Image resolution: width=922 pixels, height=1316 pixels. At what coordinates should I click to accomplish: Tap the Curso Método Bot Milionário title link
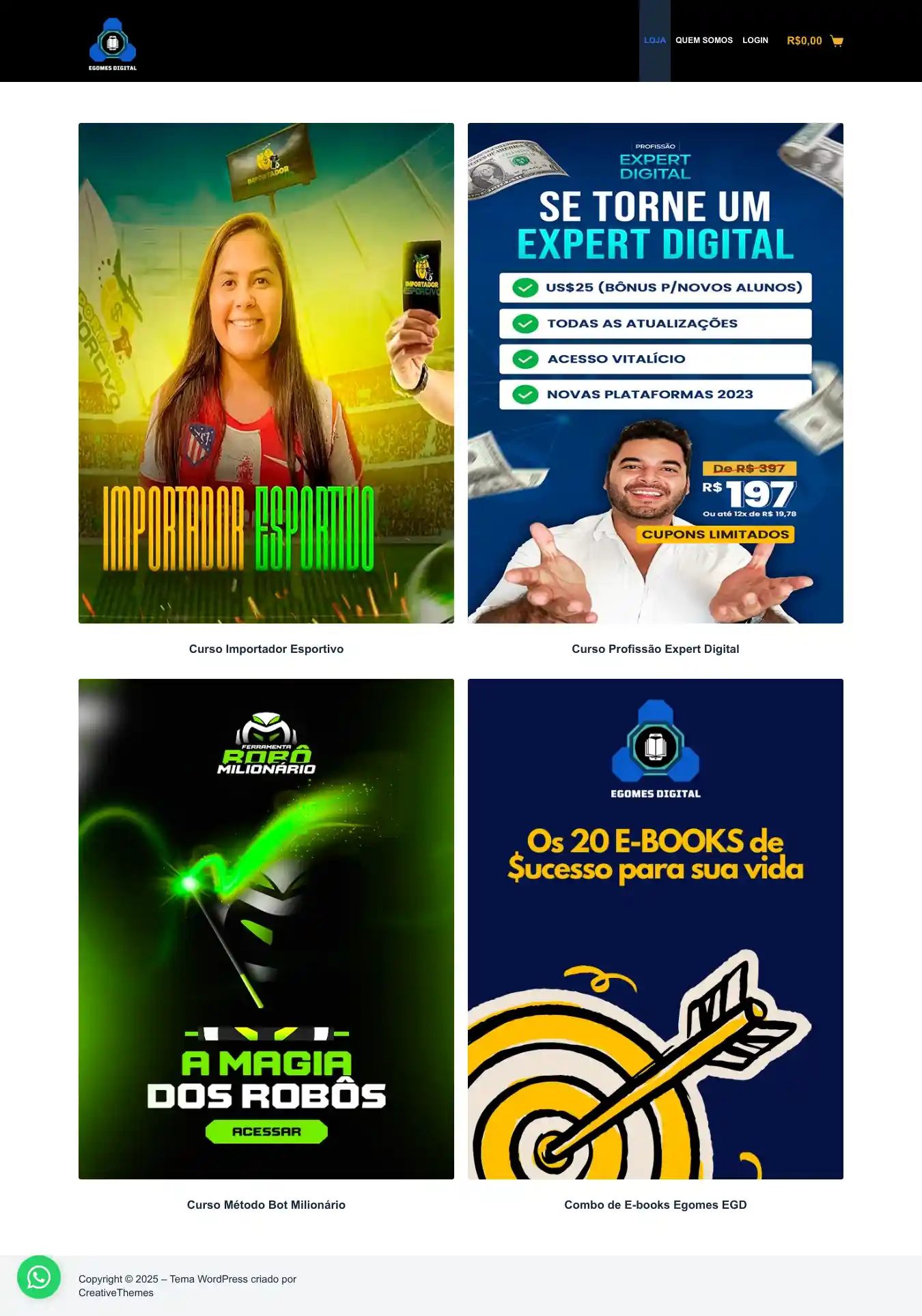pyautogui.click(x=266, y=1205)
